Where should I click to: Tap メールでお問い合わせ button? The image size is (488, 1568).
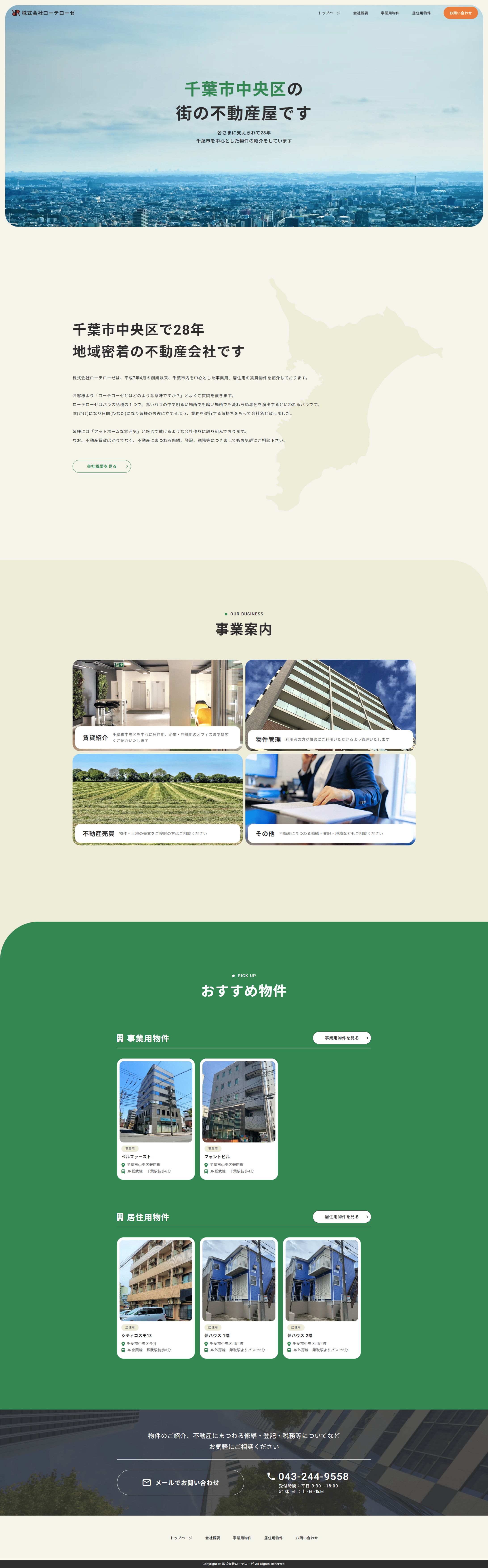[x=181, y=1482]
